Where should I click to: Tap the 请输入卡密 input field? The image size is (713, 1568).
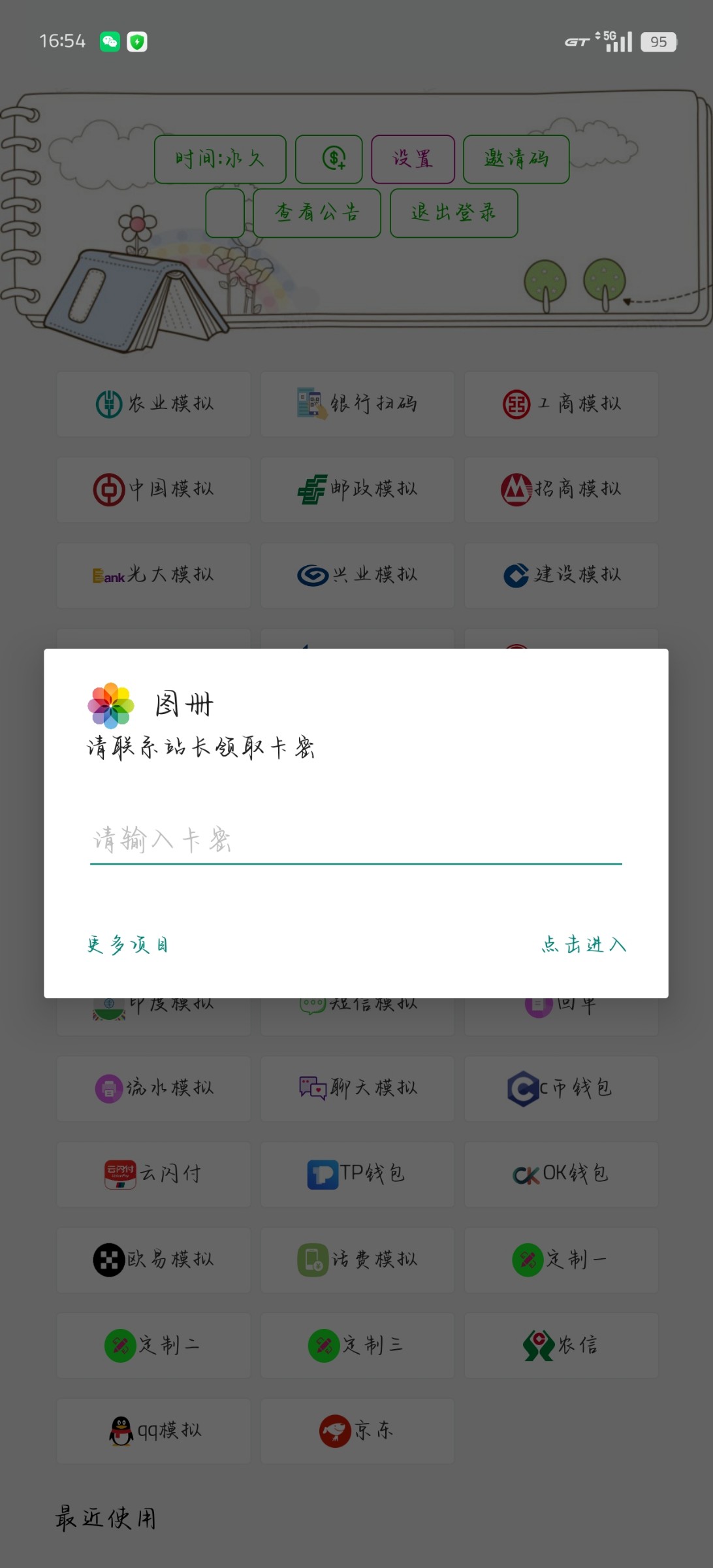tap(356, 840)
